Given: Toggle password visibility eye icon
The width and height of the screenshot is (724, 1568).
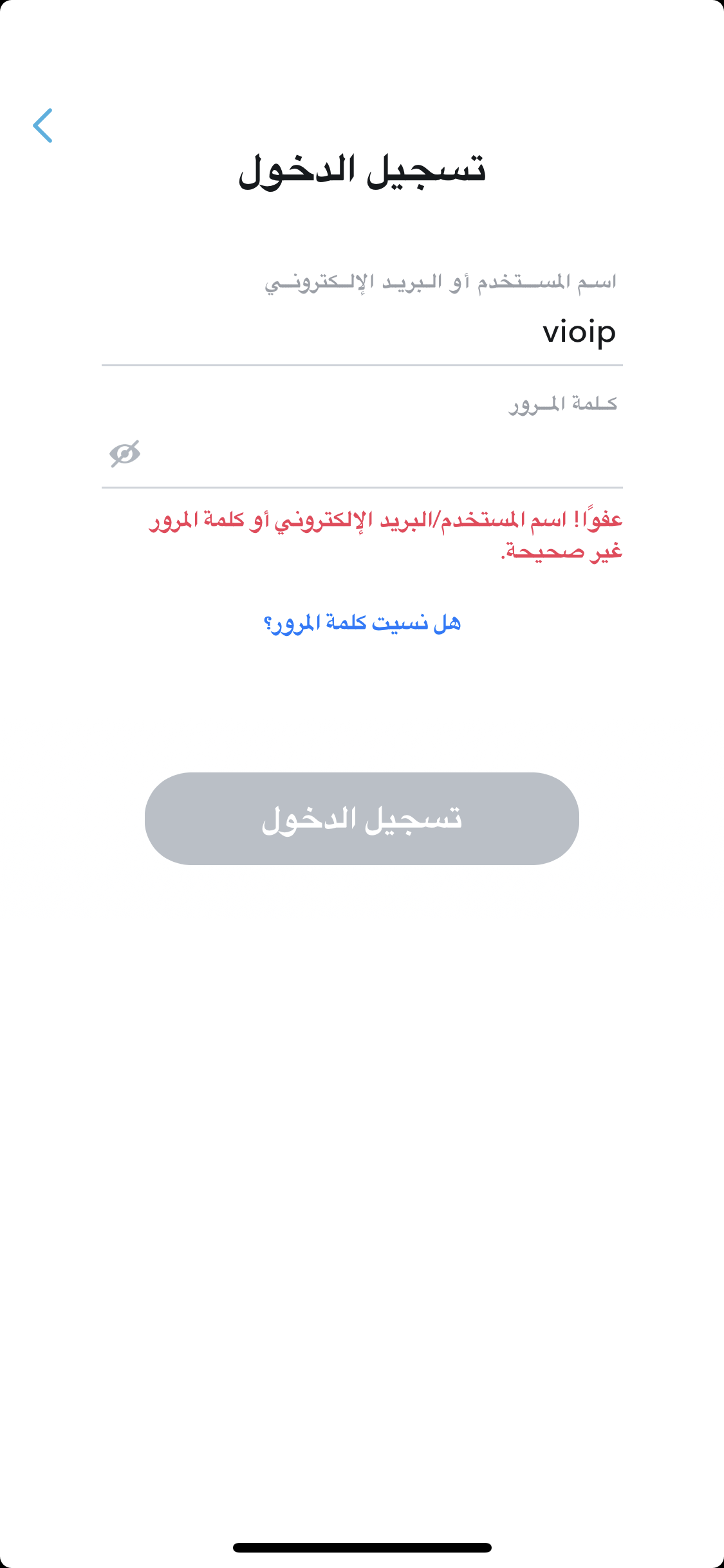Looking at the screenshot, I should [125, 454].
